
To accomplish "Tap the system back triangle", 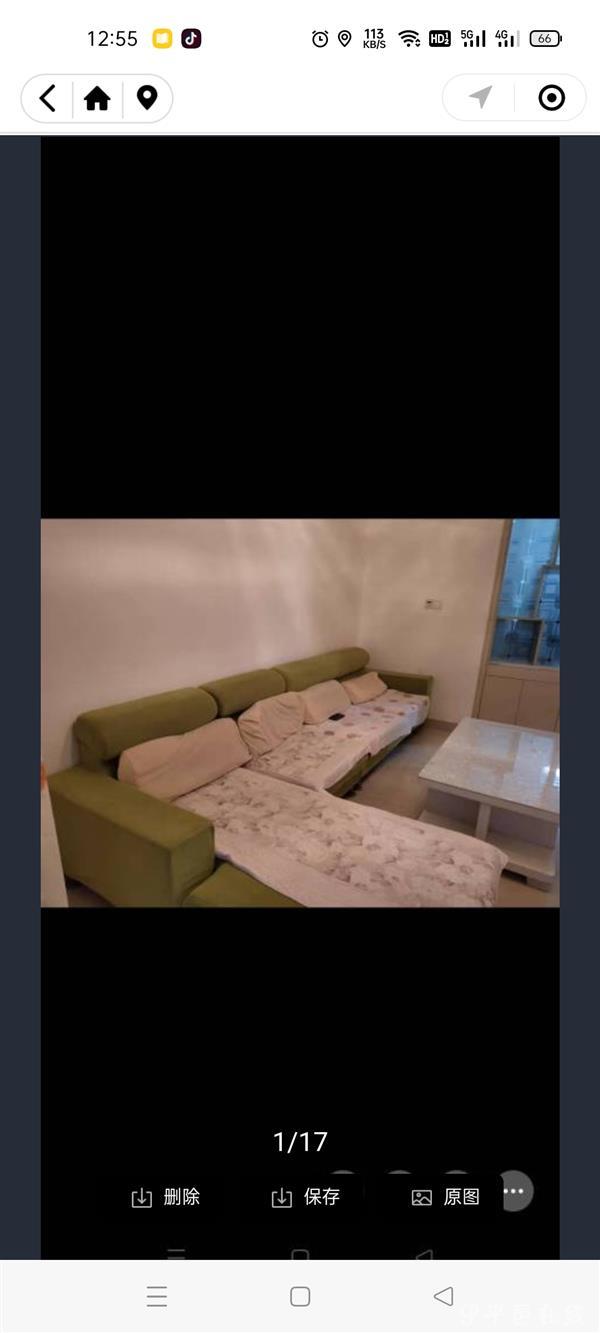I will coord(443,1296).
